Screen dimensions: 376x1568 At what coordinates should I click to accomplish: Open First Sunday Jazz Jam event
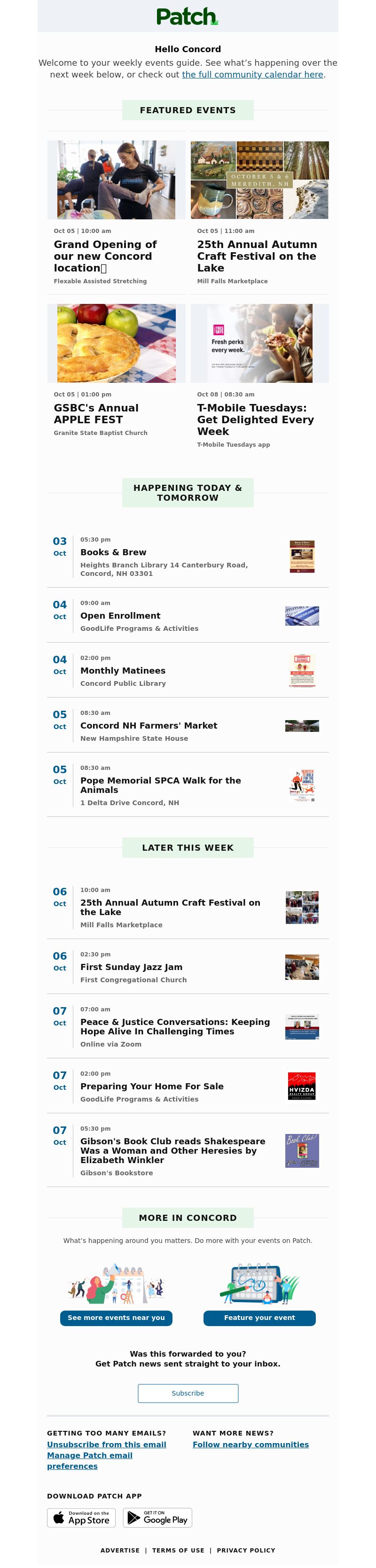pos(131,967)
